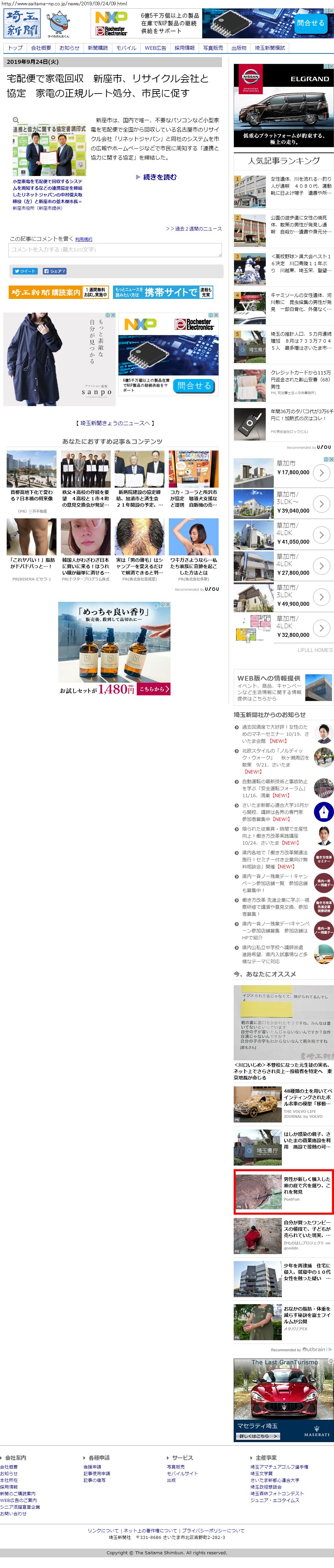
Task: Share the article on Facebook シェア button
Action: [x=54, y=271]
